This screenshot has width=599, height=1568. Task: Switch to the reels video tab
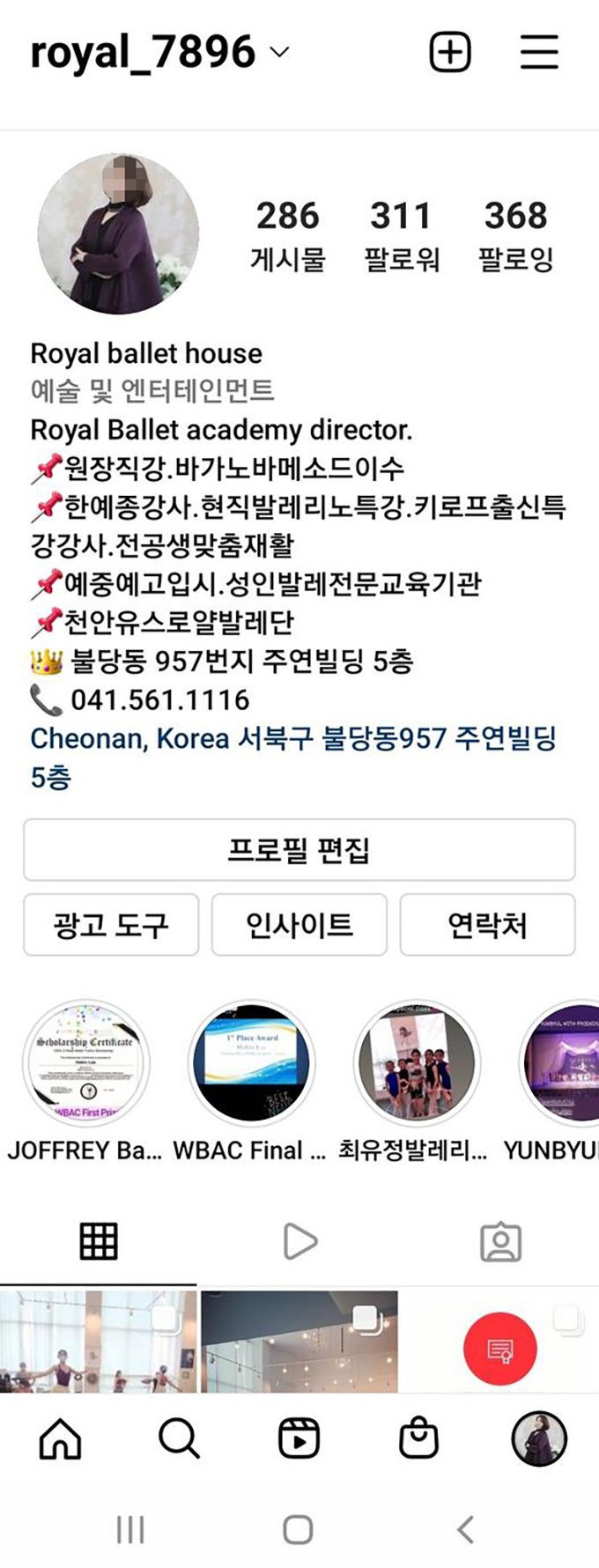point(299,1242)
